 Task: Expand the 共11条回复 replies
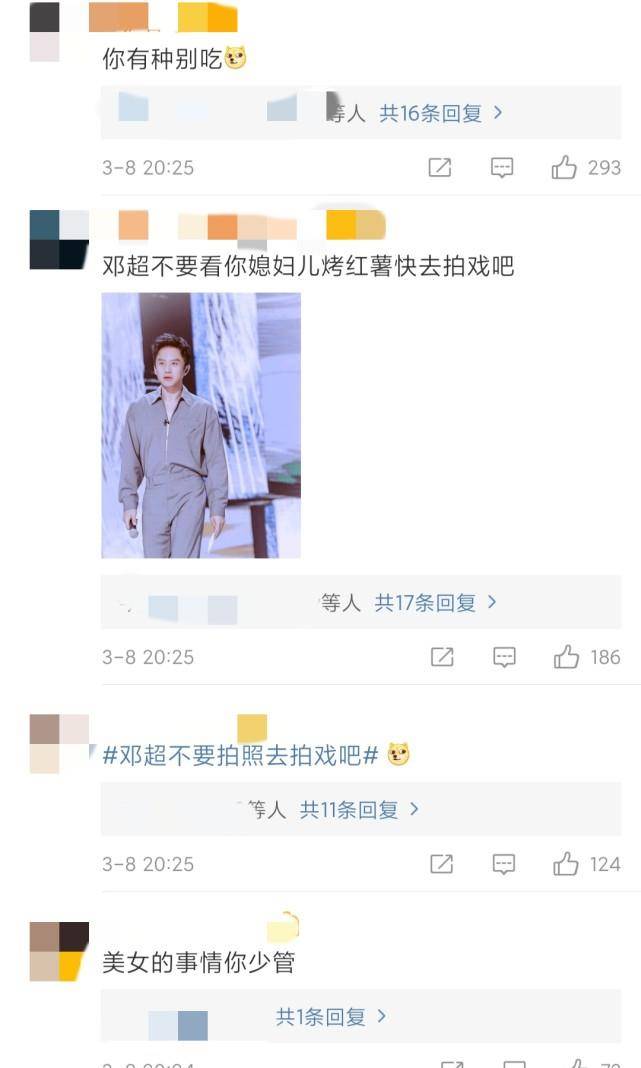point(360,810)
